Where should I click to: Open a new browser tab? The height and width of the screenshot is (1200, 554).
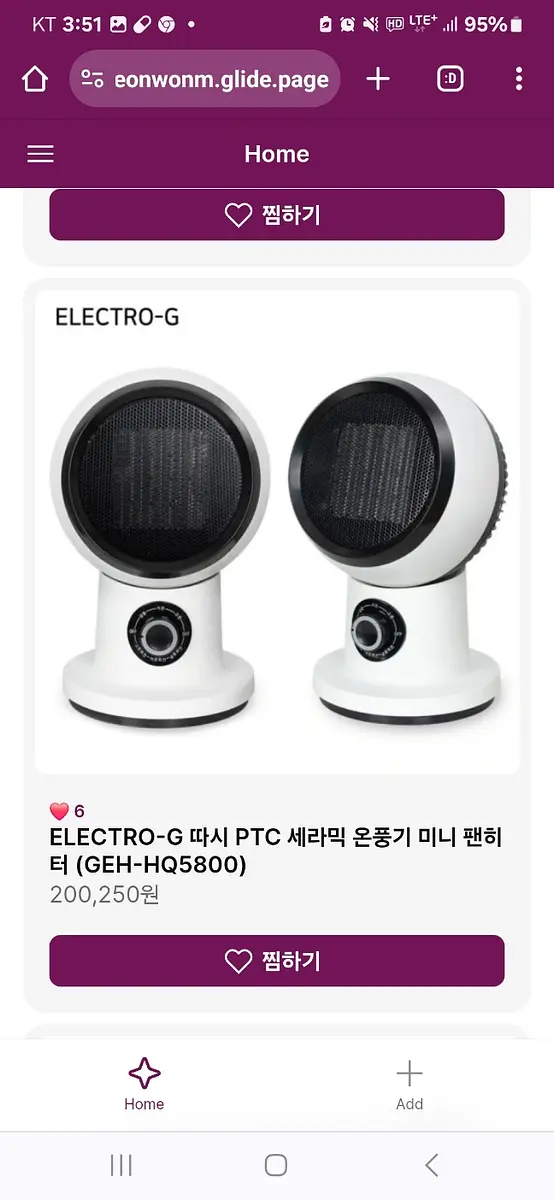(378, 79)
